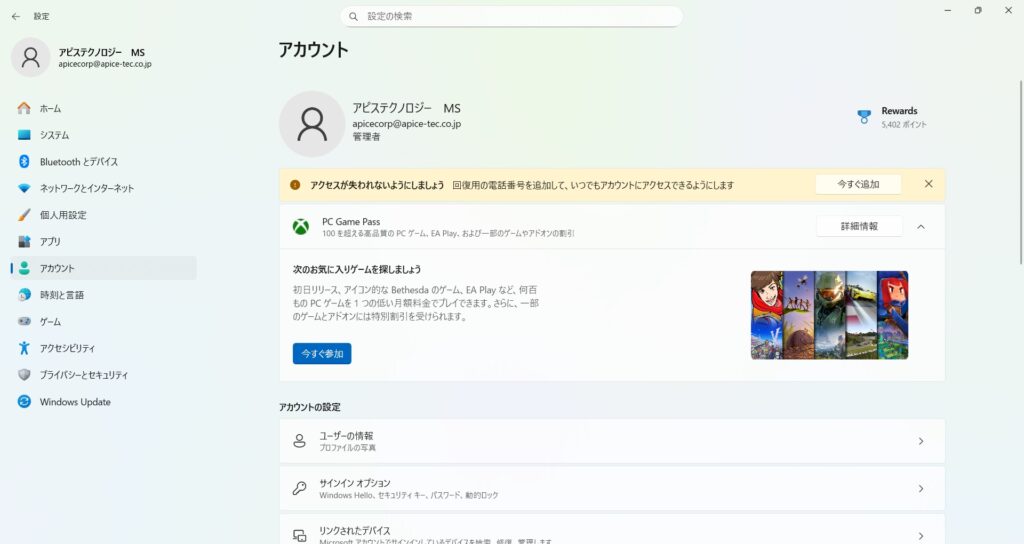Viewport: 1024px width, 544px height.
Task: Tap the 設定の検索 search box
Action: (x=510, y=16)
